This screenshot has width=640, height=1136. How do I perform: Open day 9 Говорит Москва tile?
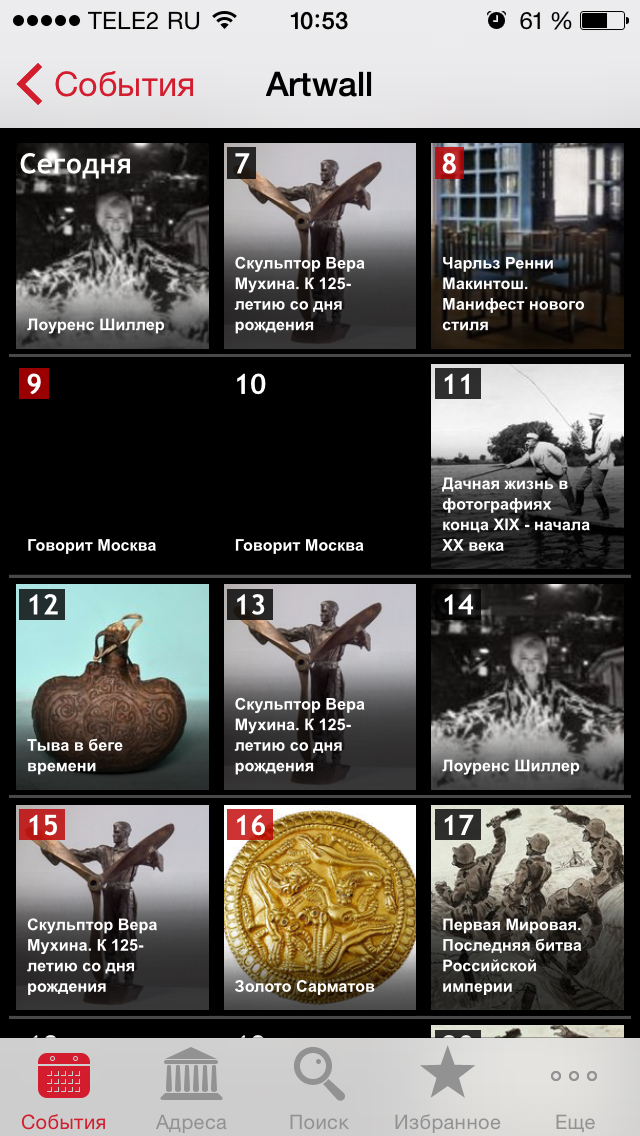(x=112, y=466)
